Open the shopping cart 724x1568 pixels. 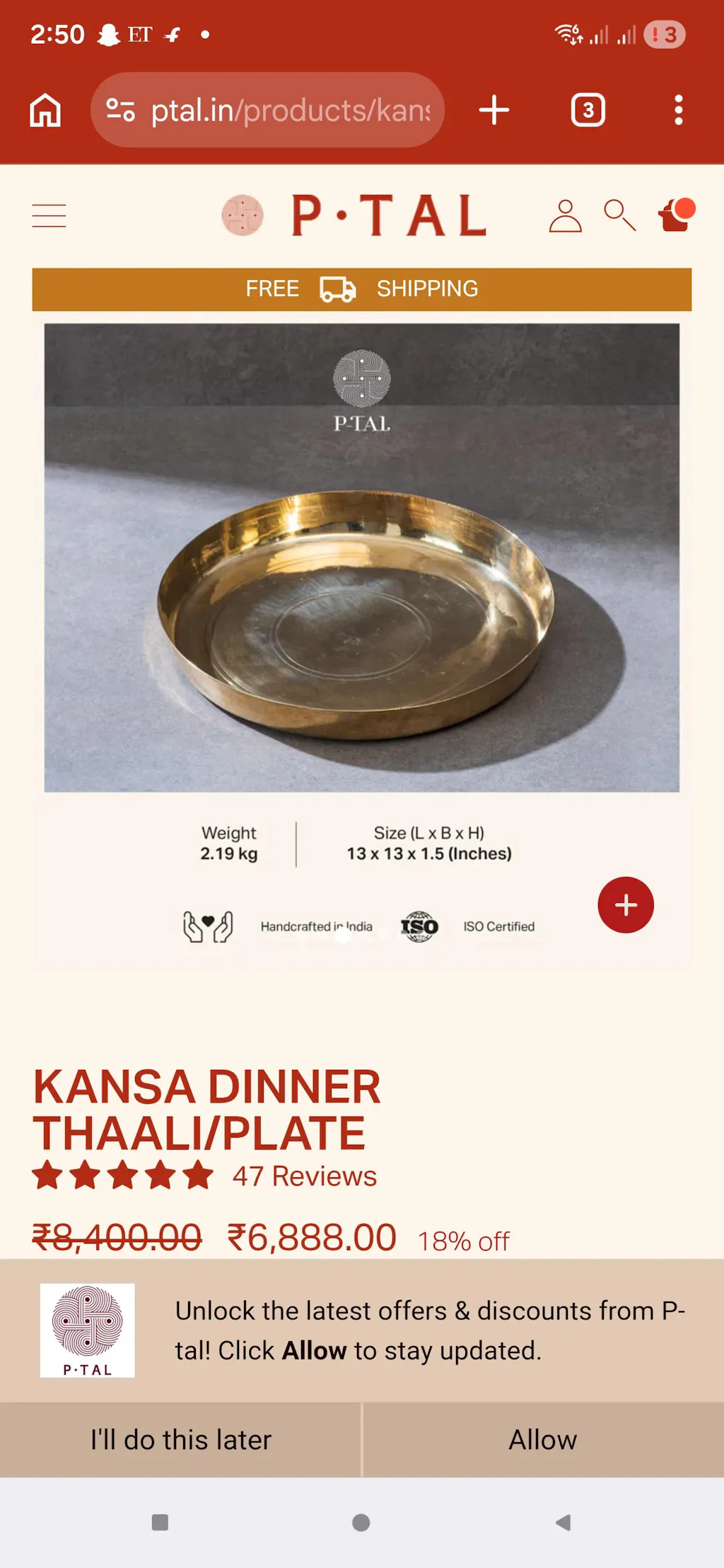[675, 216]
